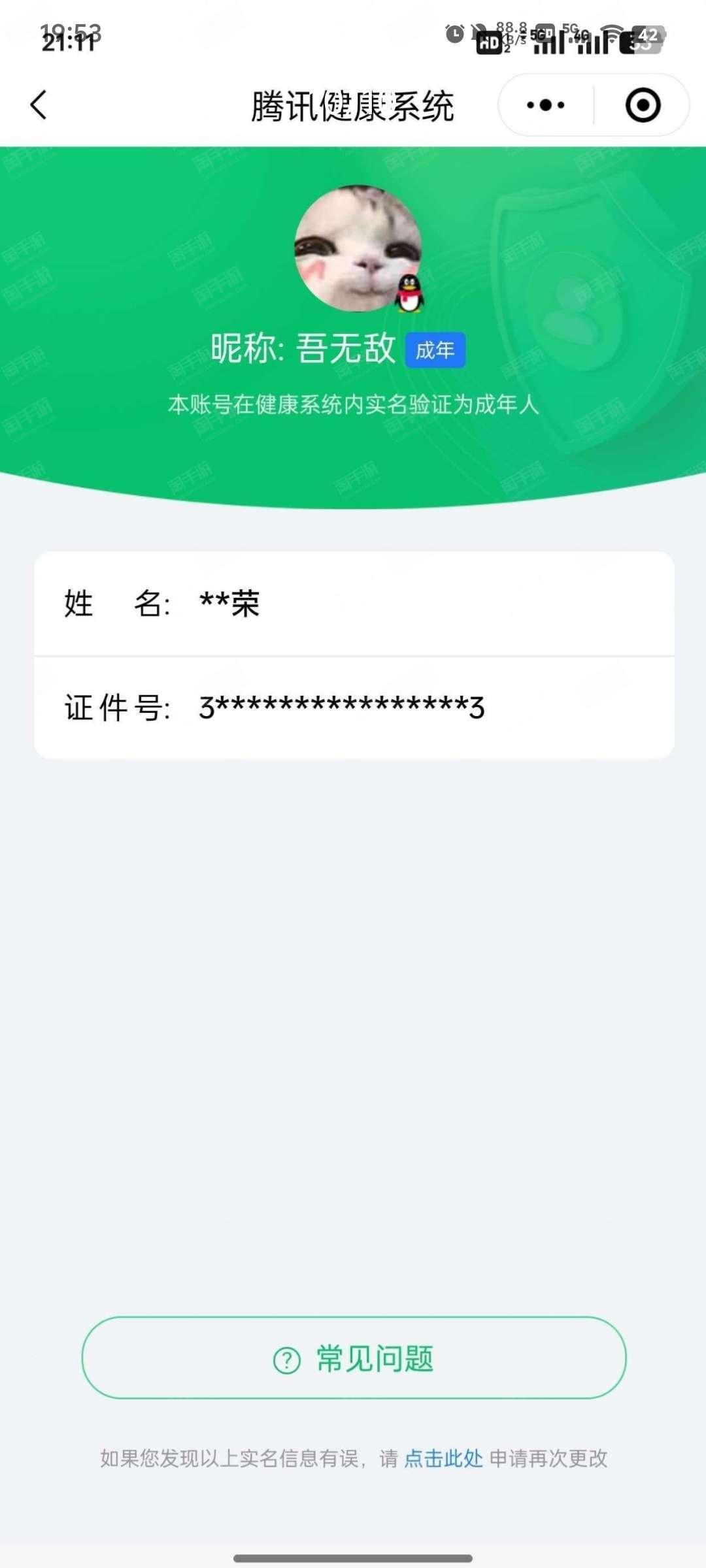
Task: Go back using the top-left arrow
Action: pyautogui.click(x=39, y=105)
